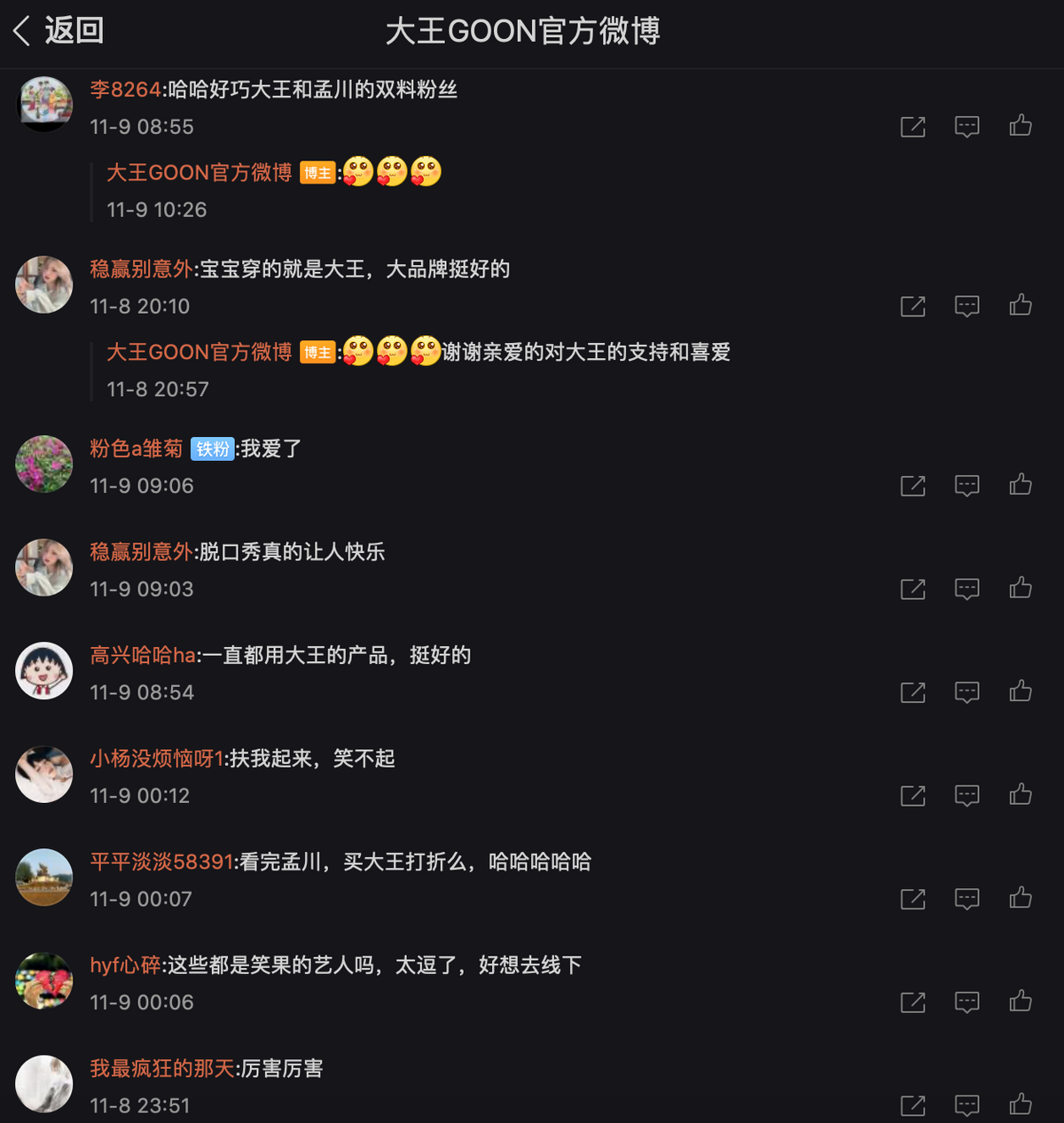Open 平平淡淡58391's username link
This screenshot has height=1123, width=1064.
click(161, 862)
